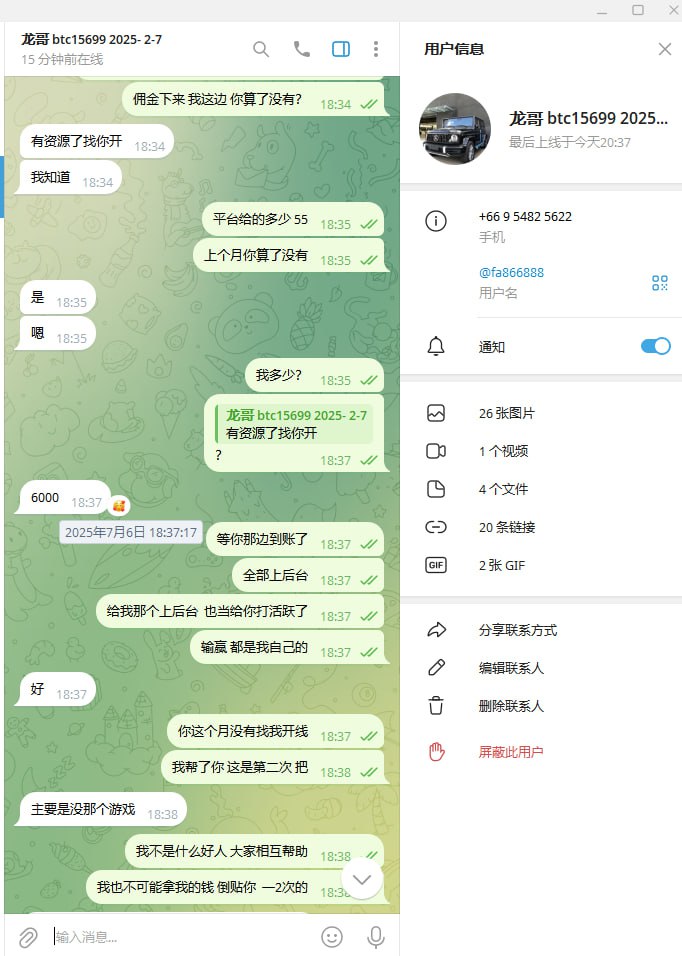Select 分享联系方式
Screen dimensions: 682x956
coord(517,630)
